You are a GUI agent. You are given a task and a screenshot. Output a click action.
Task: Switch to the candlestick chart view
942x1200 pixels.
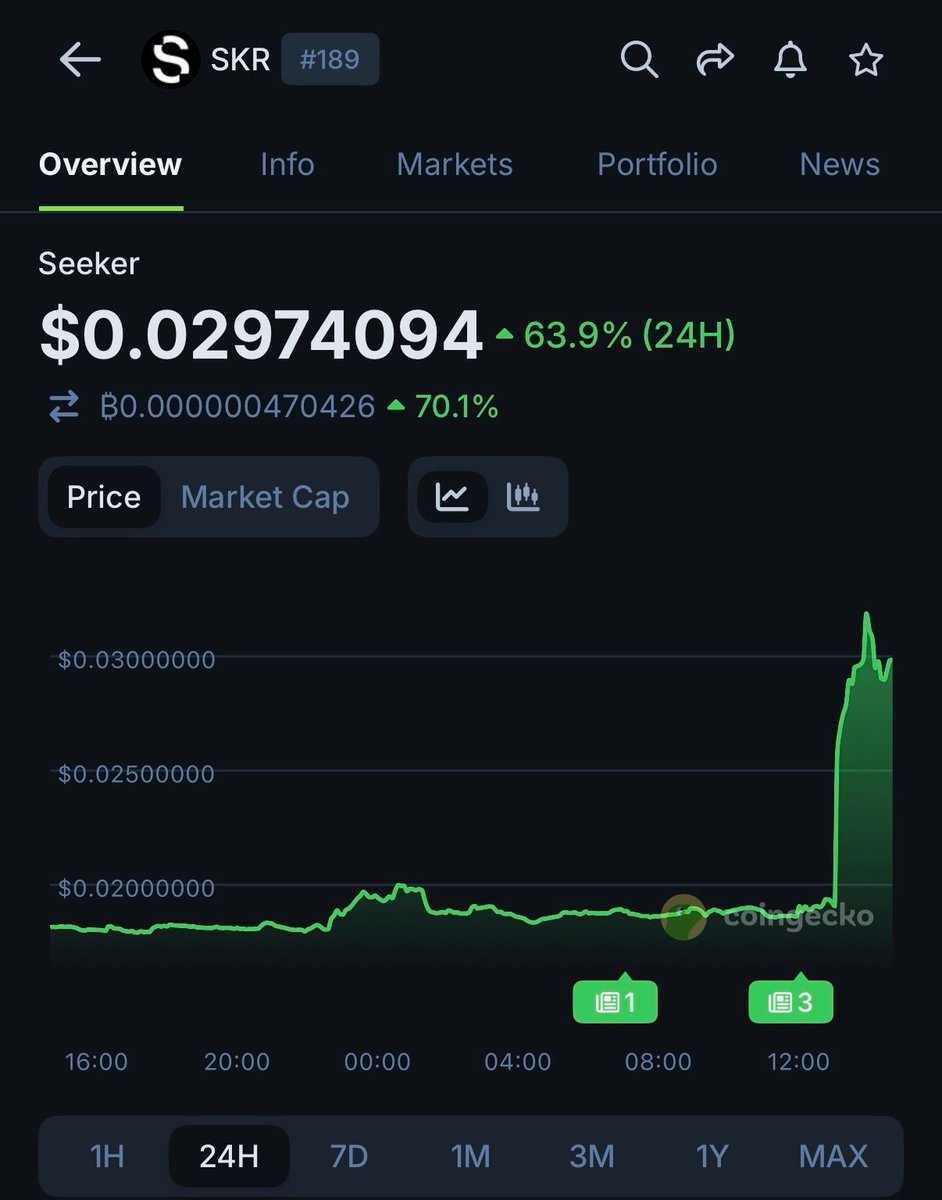523,497
